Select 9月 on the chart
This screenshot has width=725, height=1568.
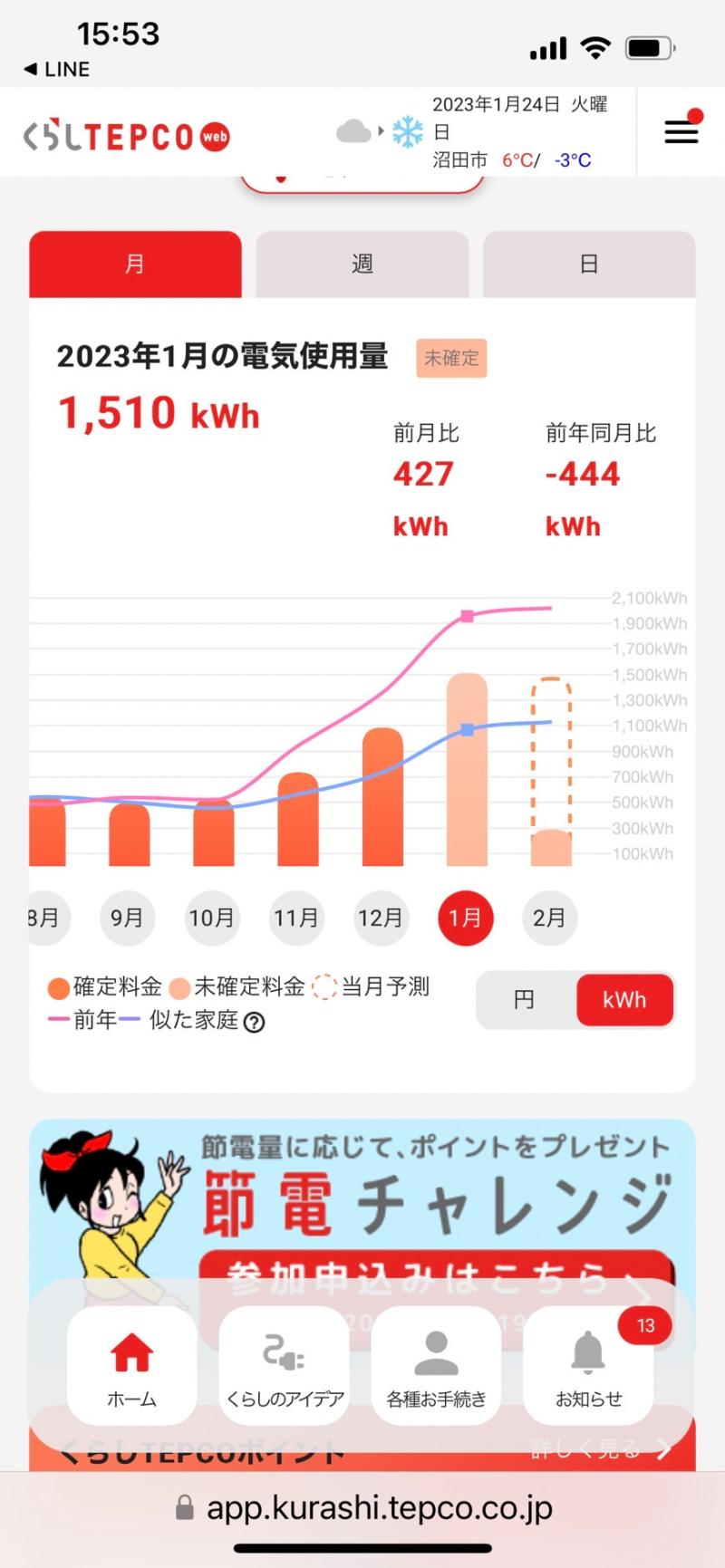(127, 918)
